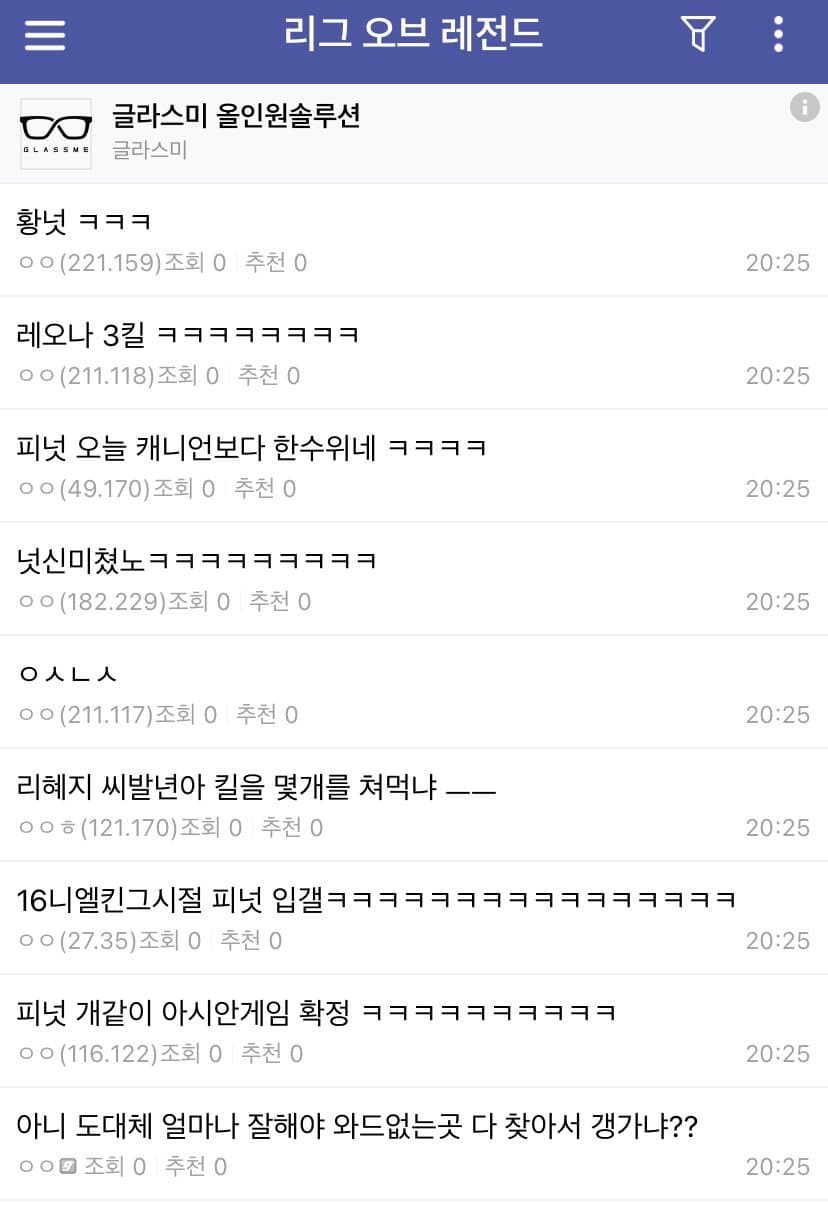The height and width of the screenshot is (1213, 828).
Task: Open 피넛 개같이 아시안게임 확정 post
Action: pos(316,1013)
